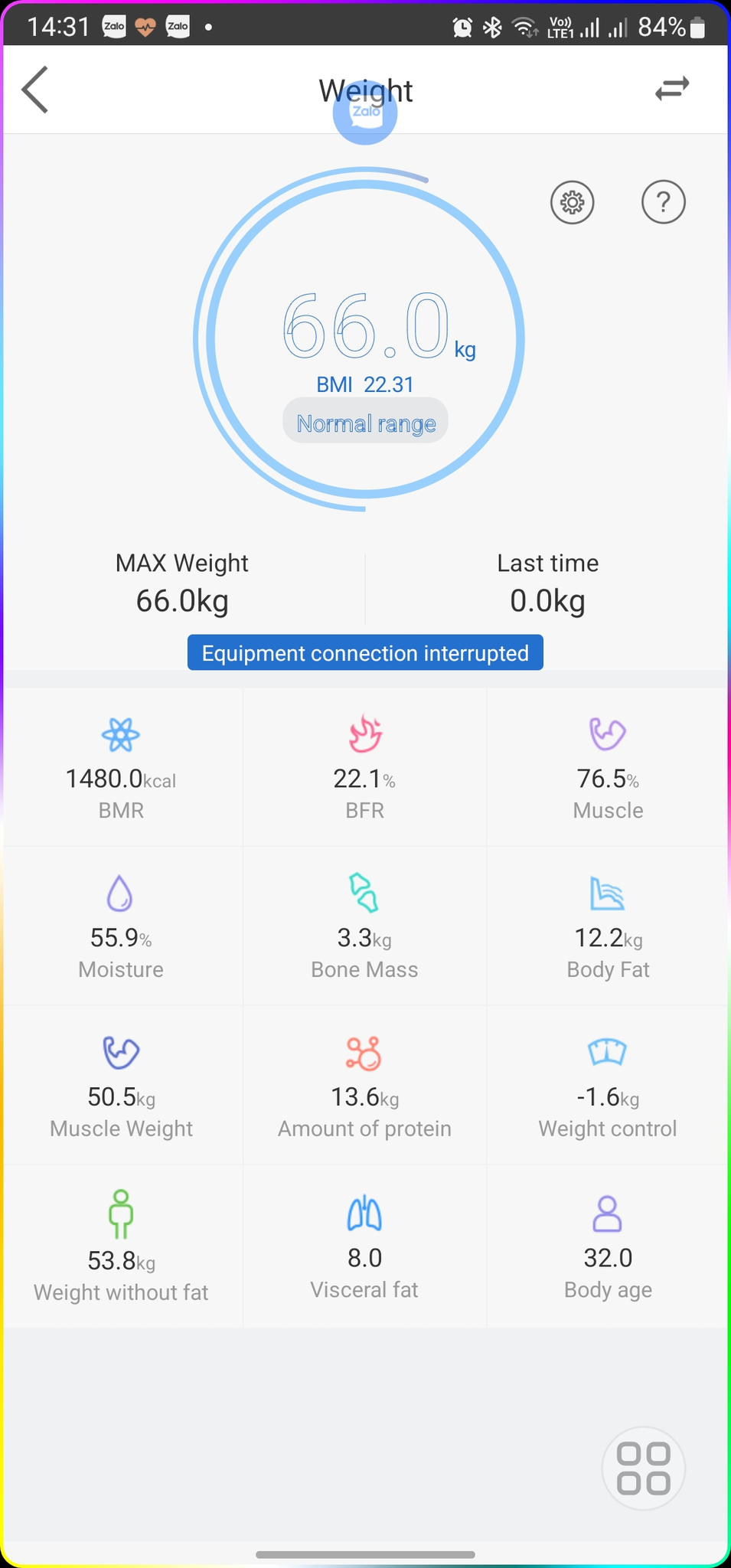
Task: View Weight without fat details
Action: click(x=121, y=1246)
